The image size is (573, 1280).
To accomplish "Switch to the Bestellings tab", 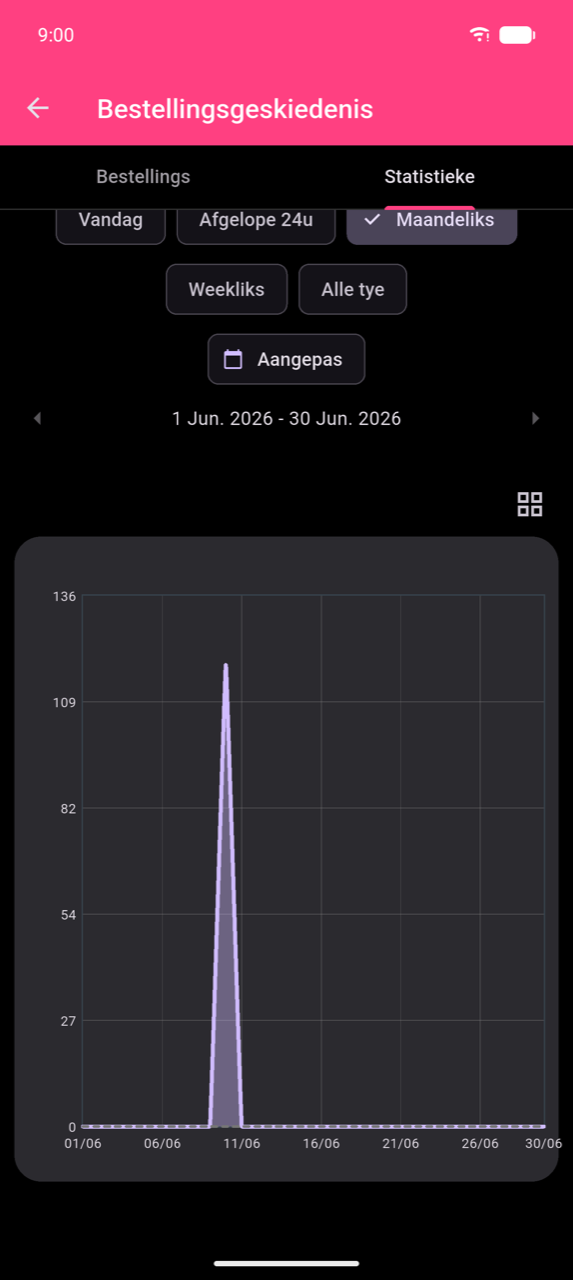I will (x=143, y=177).
